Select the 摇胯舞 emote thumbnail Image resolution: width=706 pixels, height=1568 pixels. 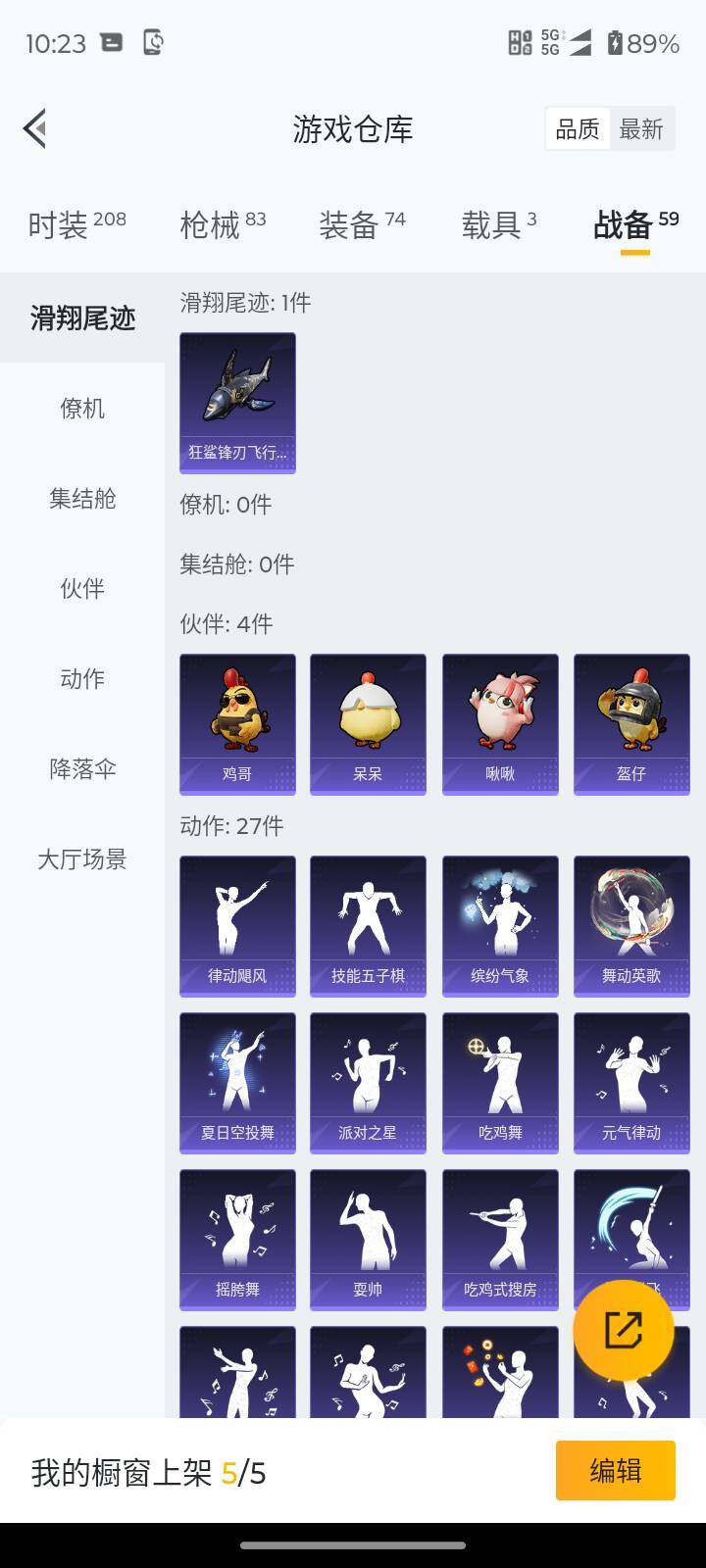coord(236,1239)
